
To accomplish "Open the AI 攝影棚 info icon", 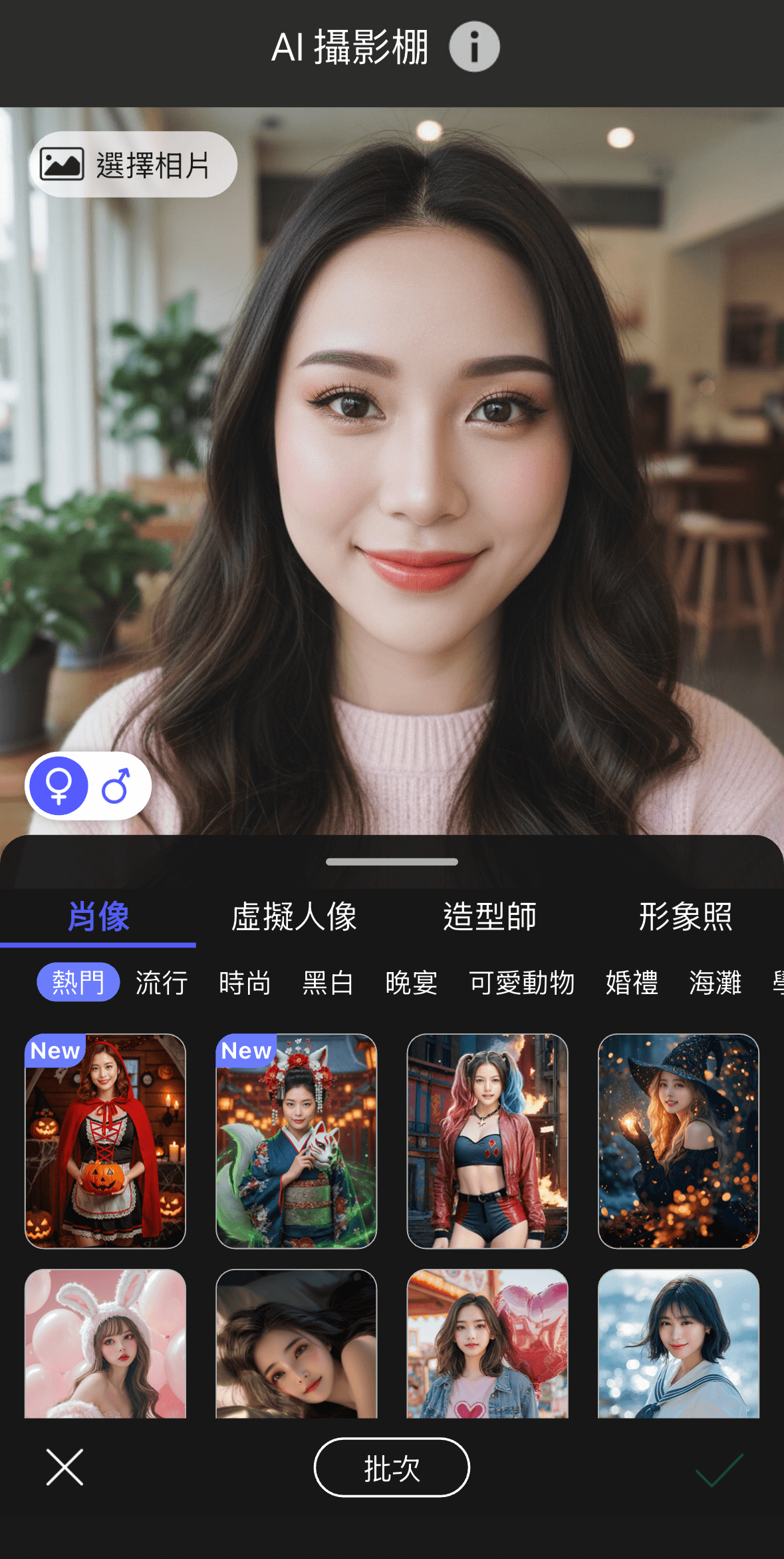I will tap(474, 47).
